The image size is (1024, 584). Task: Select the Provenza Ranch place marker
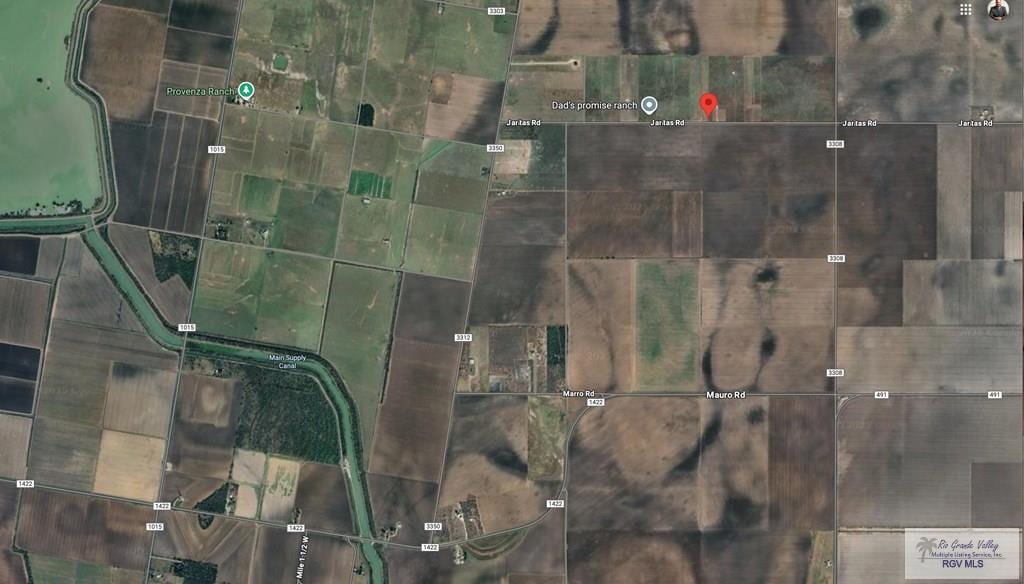[246, 91]
